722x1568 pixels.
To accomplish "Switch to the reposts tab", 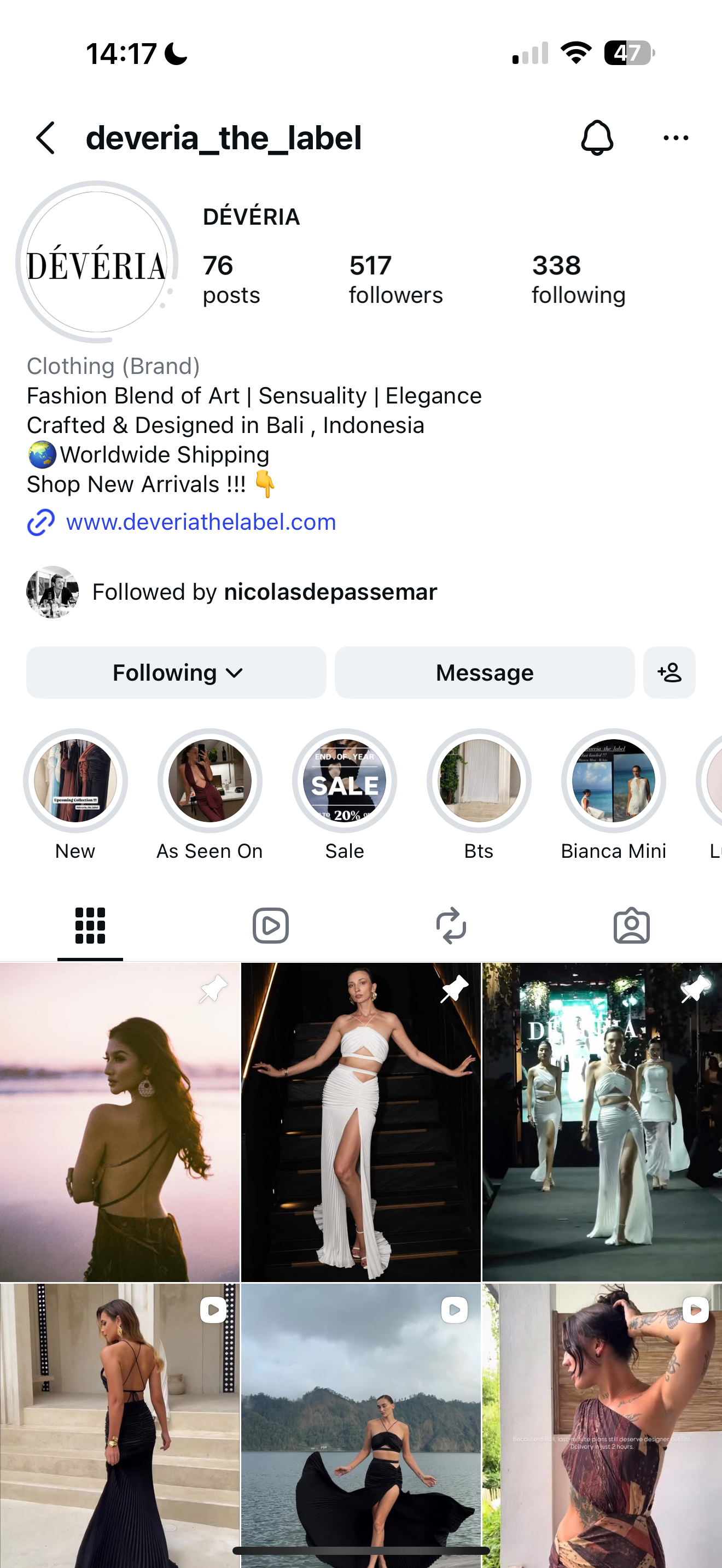I will [451, 926].
